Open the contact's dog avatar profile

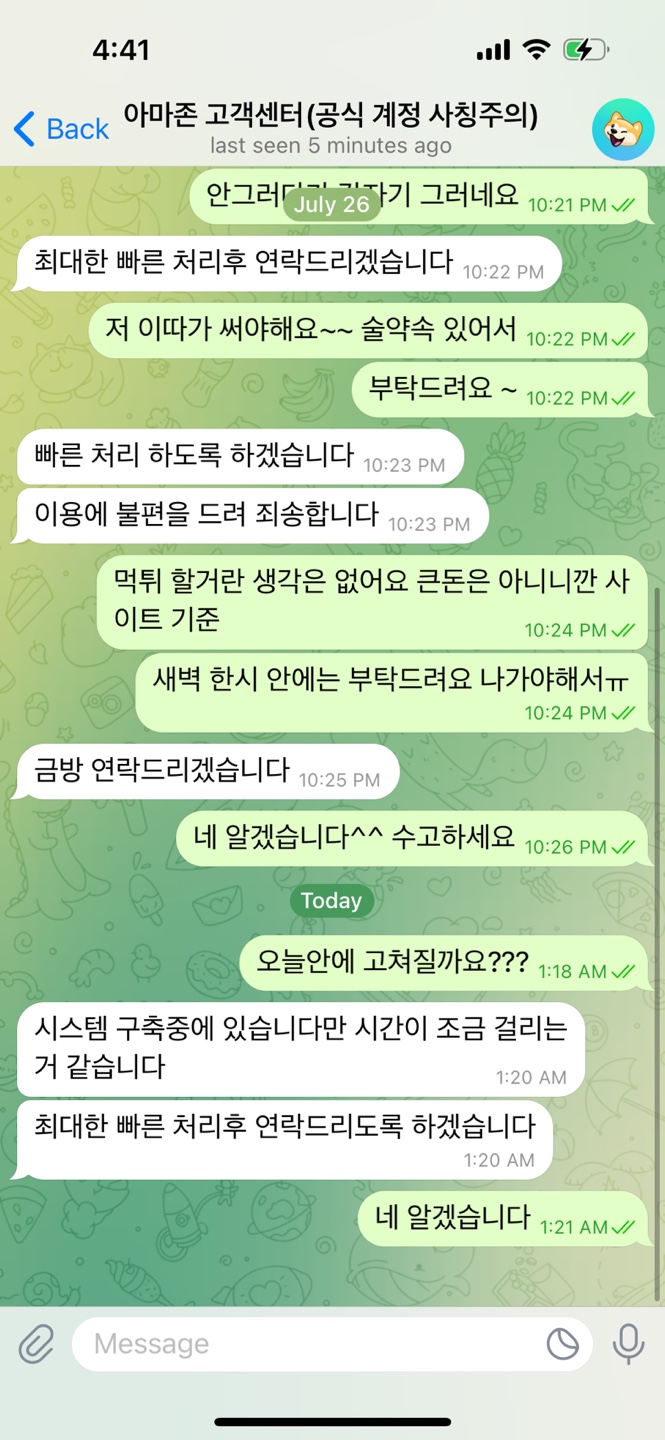coord(622,129)
